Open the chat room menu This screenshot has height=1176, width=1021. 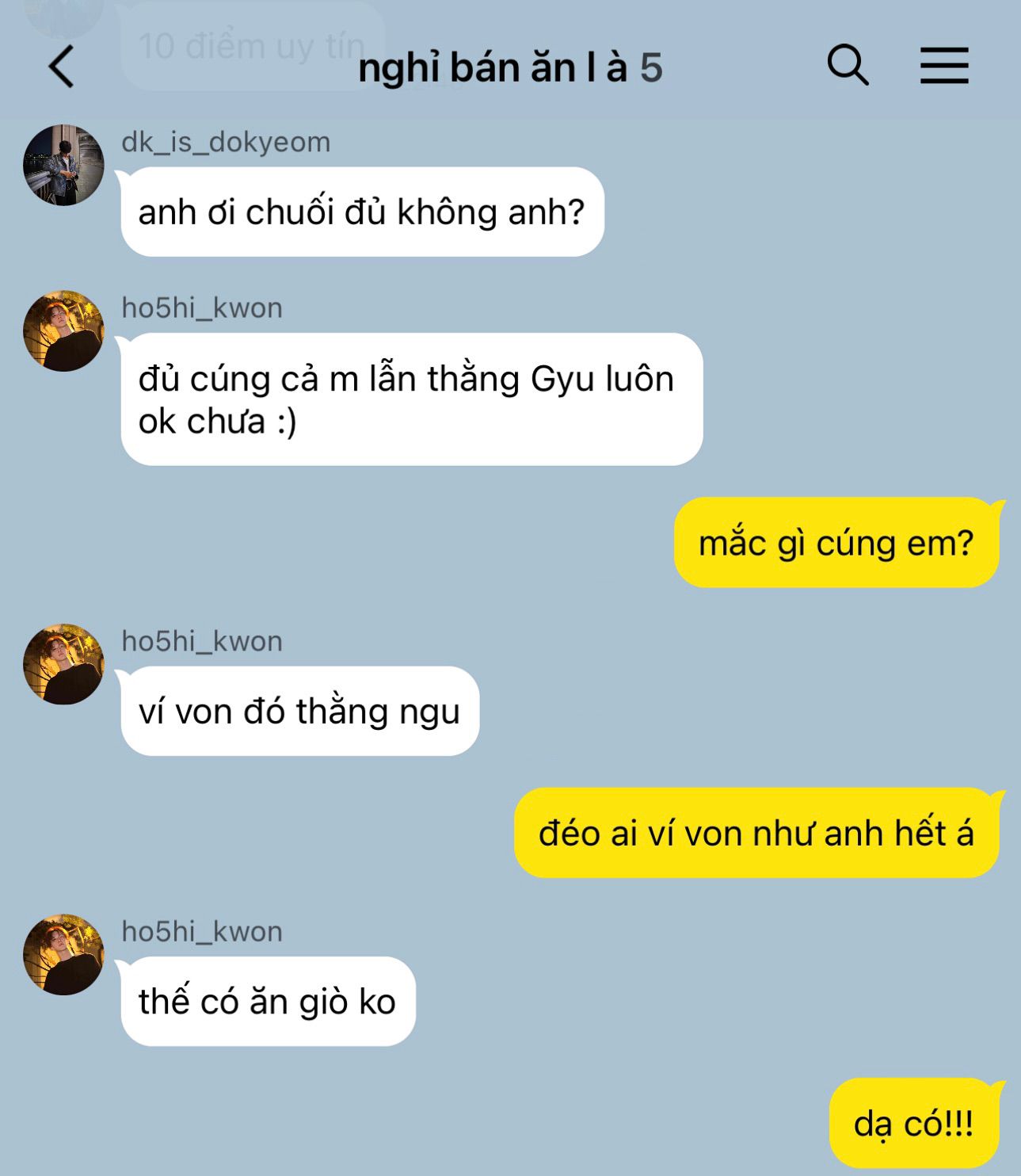tap(944, 65)
